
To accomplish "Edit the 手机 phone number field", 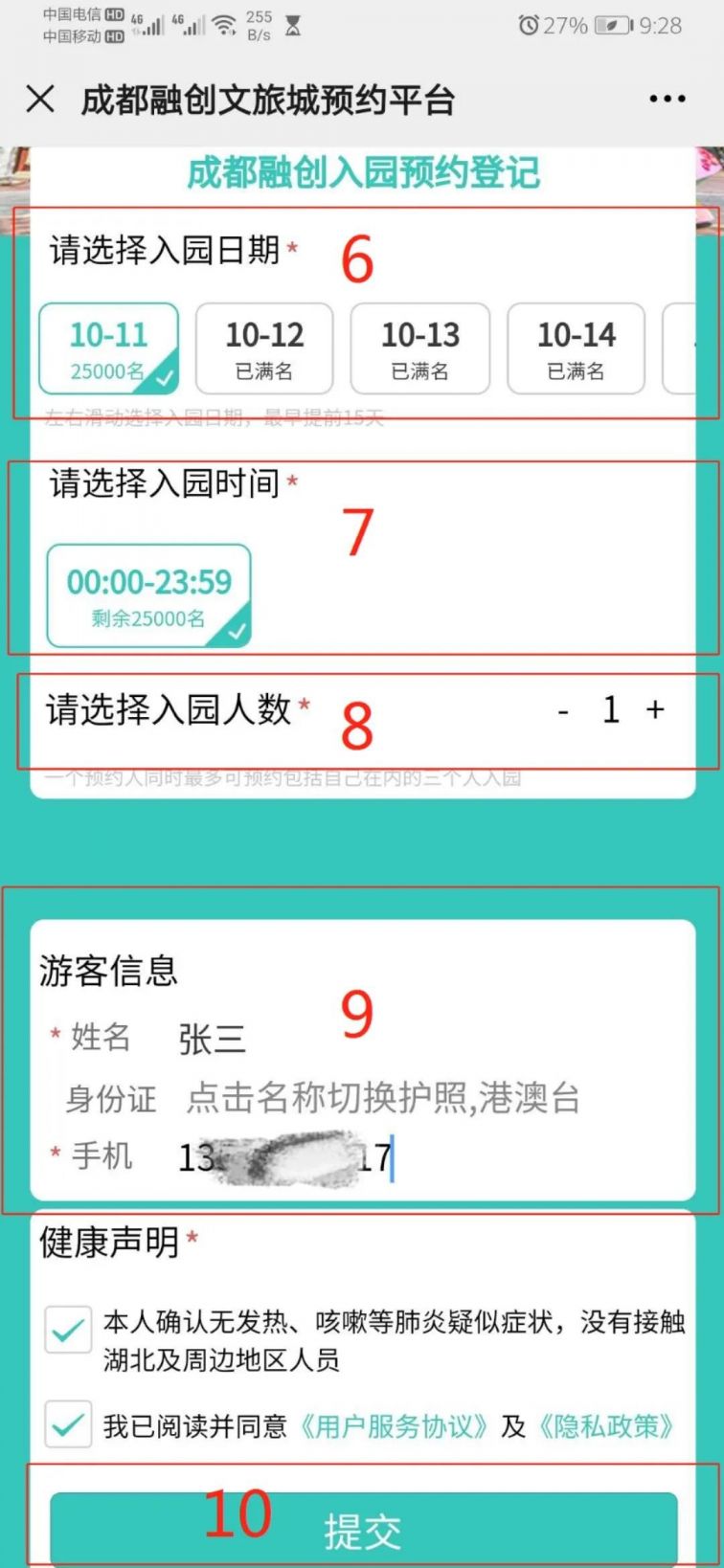I will pos(383,1157).
